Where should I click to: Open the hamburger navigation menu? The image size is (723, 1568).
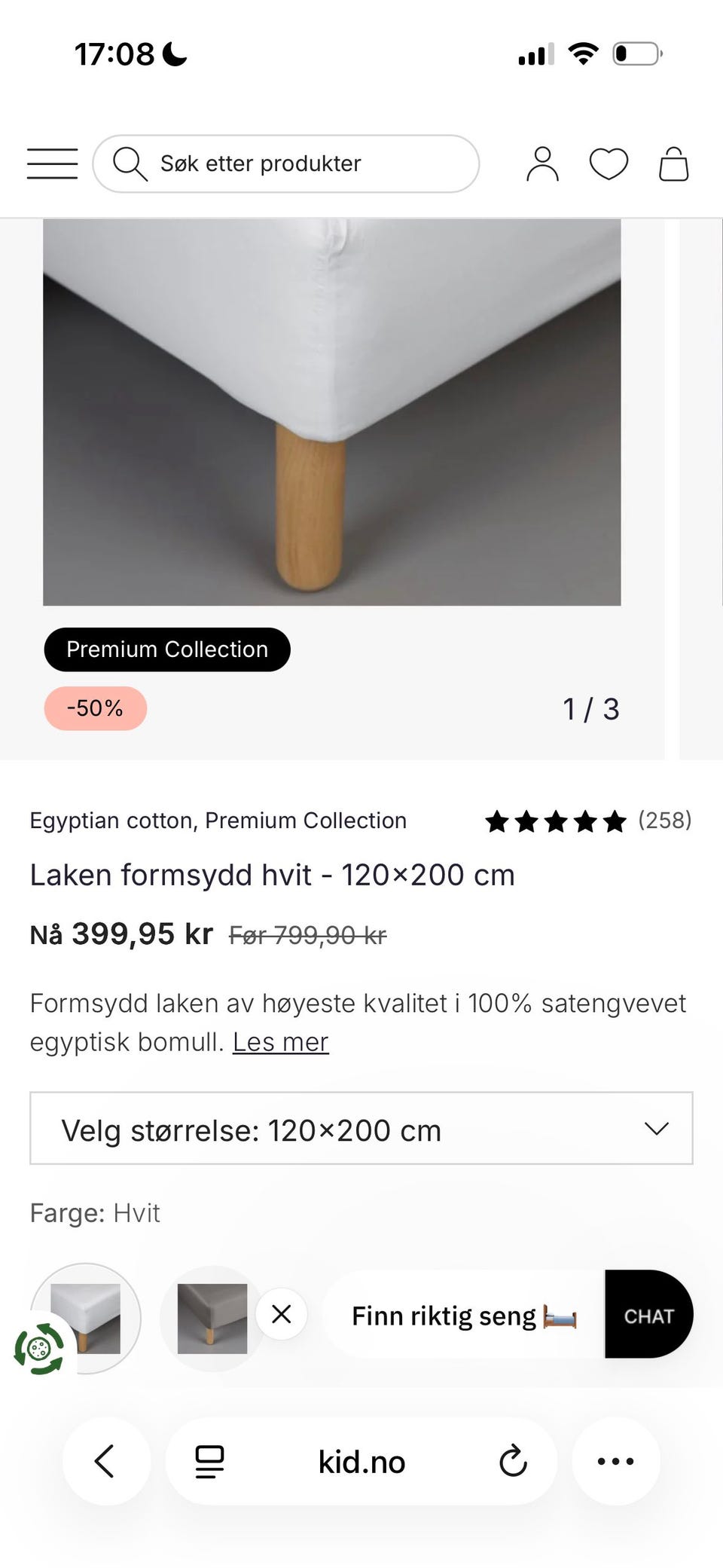(51, 164)
